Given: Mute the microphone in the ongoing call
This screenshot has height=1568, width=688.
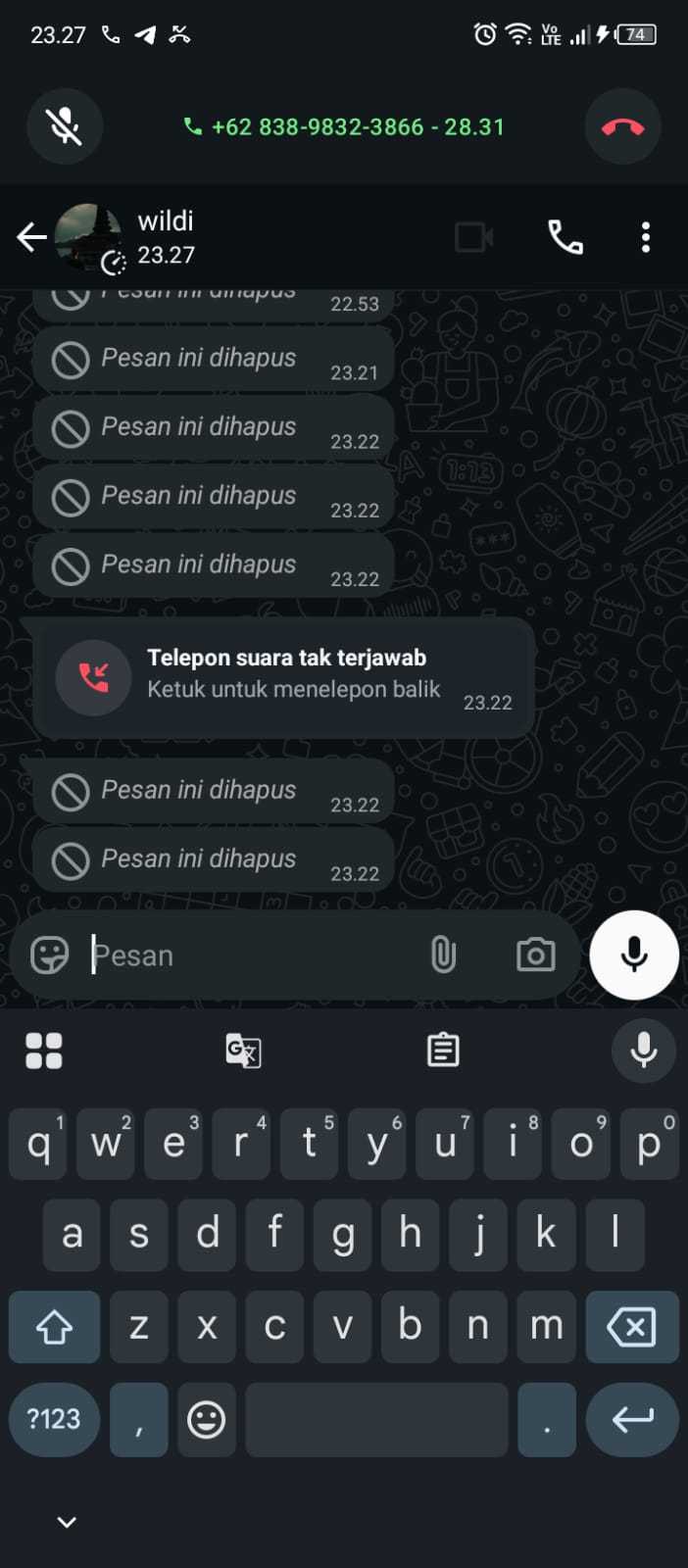Looking at the screenshot, I should click(x=65, y=126).
